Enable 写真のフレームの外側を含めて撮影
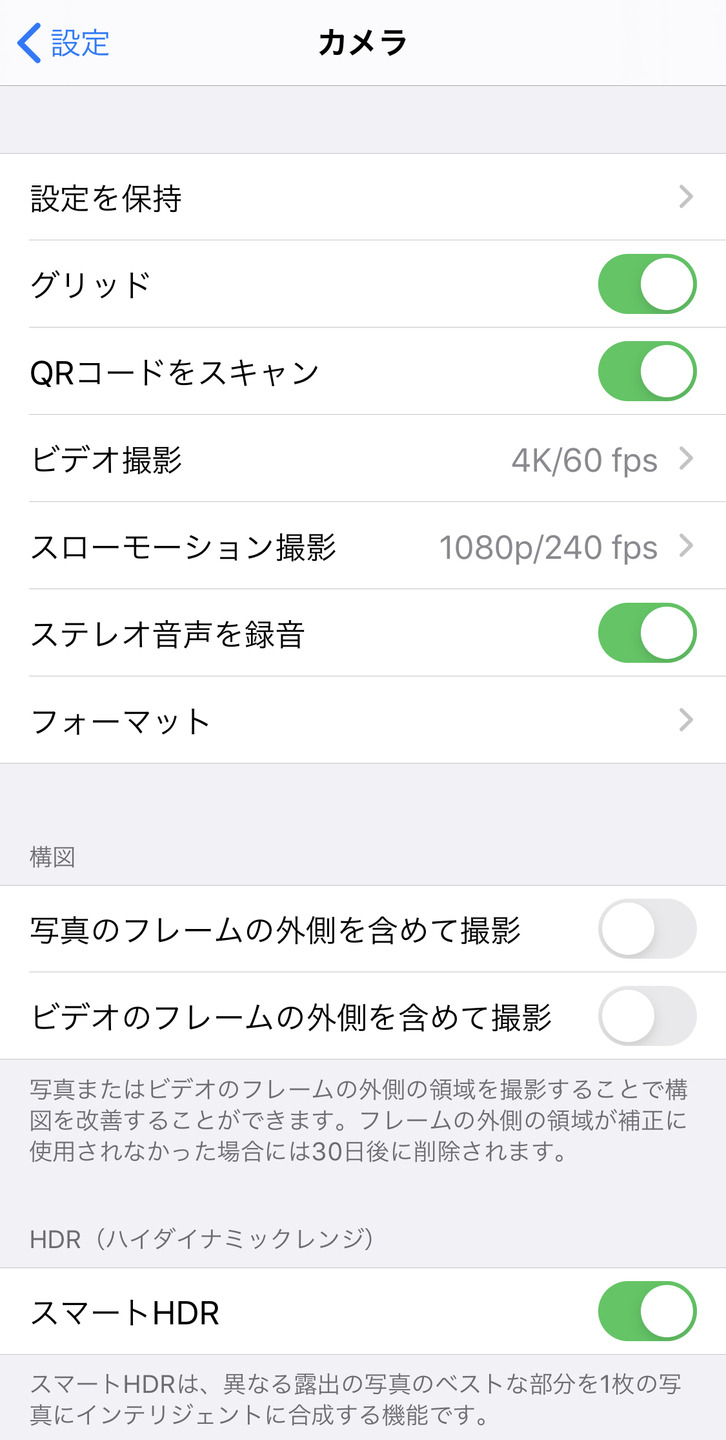Image resolution: width=726 pixels, height=1440 pixels. [646, 930]
